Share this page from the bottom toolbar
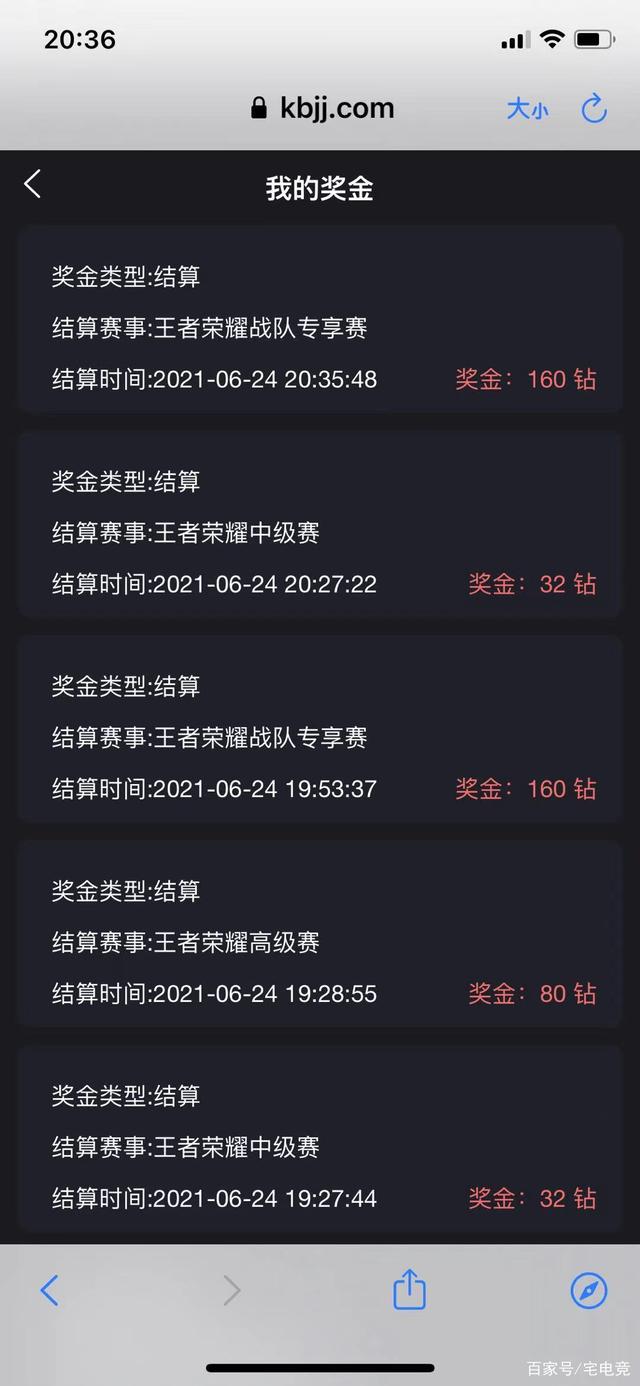This screenshot has height=1386, width=640. 409,1290
